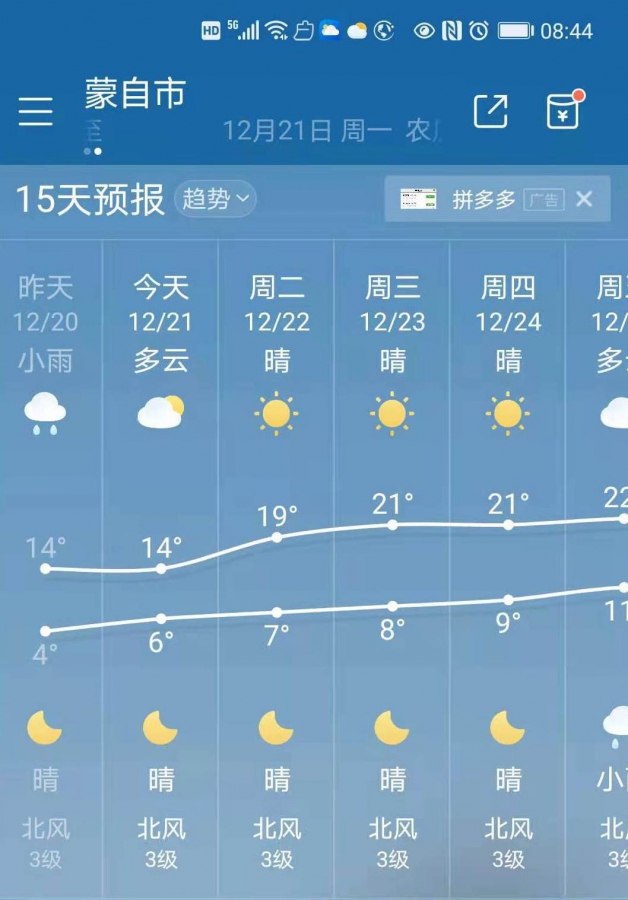
Task: Dismiss the 拼多多 advertisement
Action: (x=585, y=199)
